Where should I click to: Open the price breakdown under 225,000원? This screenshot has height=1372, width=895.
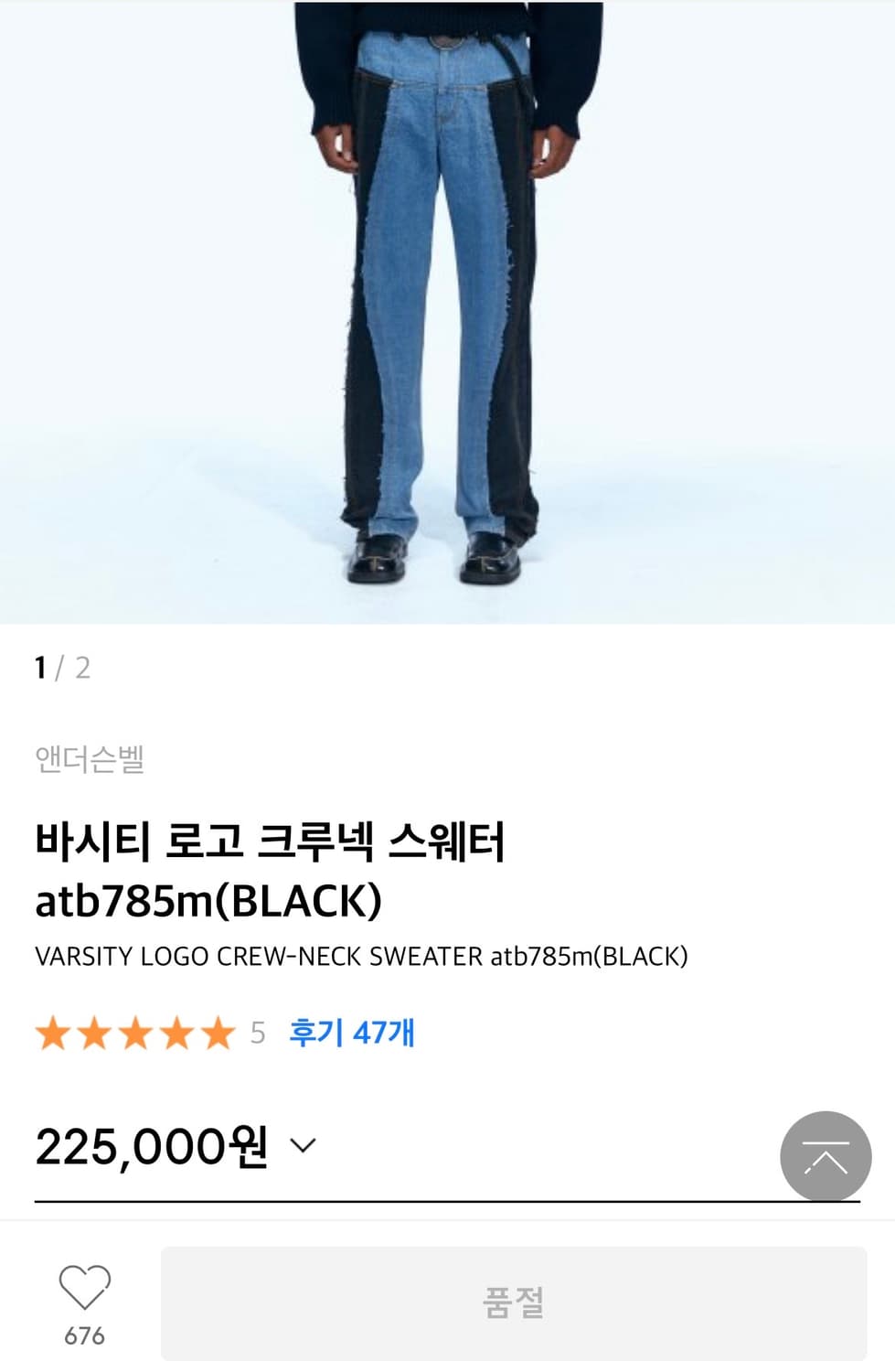pos(304,1144)
